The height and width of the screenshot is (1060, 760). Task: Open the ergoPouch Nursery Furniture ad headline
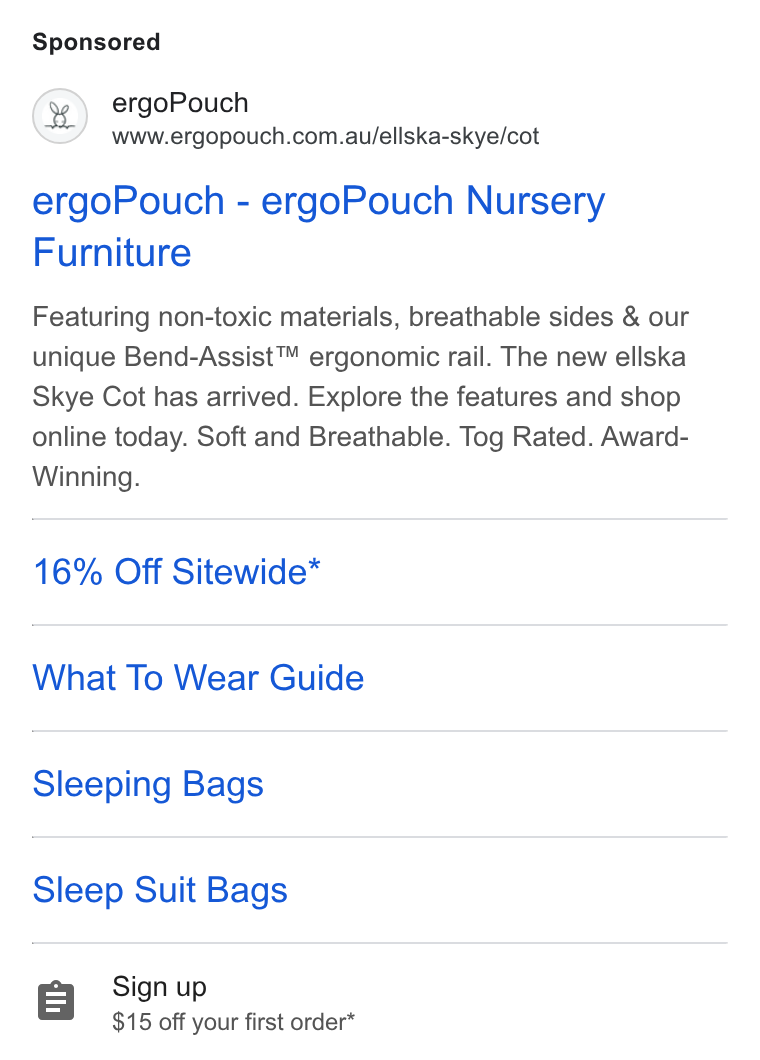318,226
